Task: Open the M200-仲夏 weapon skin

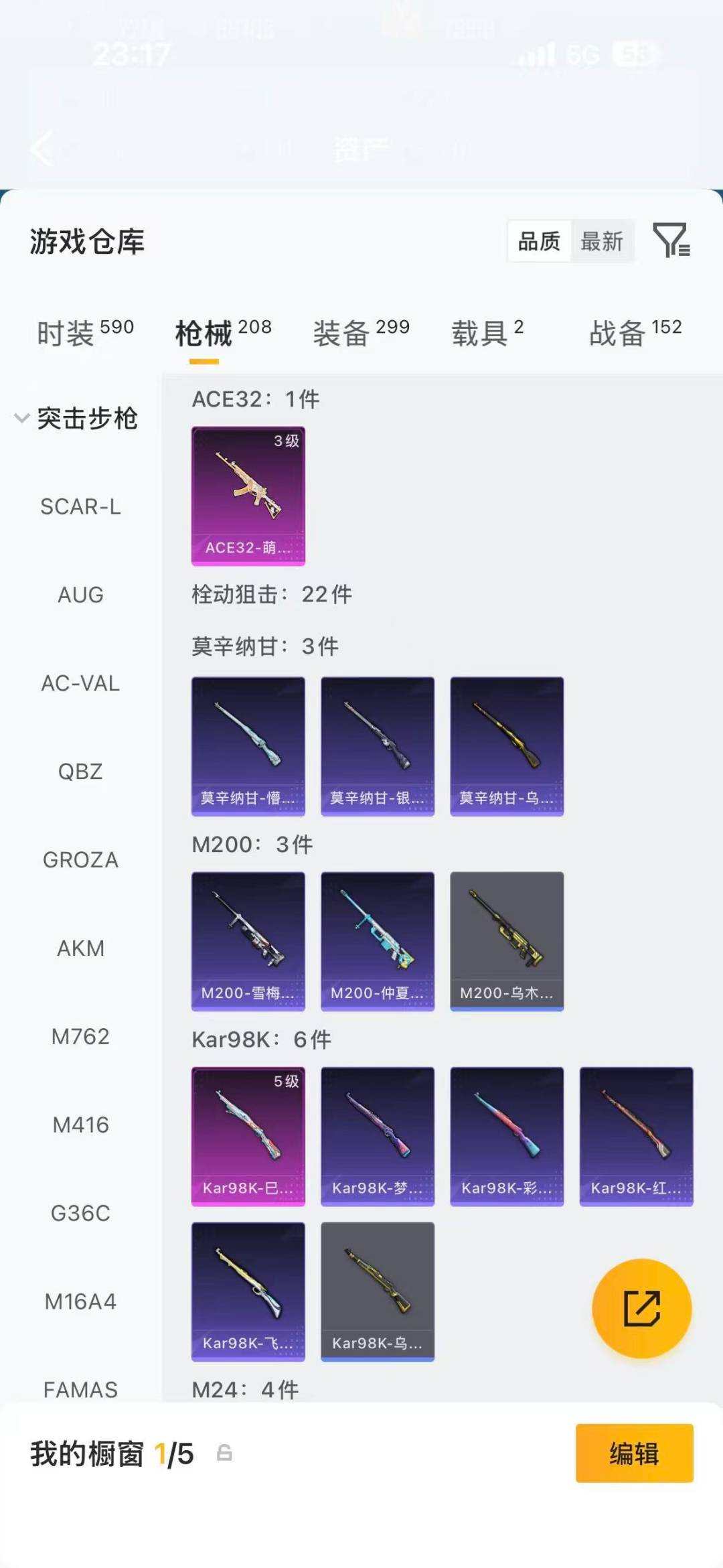Action: [x=377, y=940]
